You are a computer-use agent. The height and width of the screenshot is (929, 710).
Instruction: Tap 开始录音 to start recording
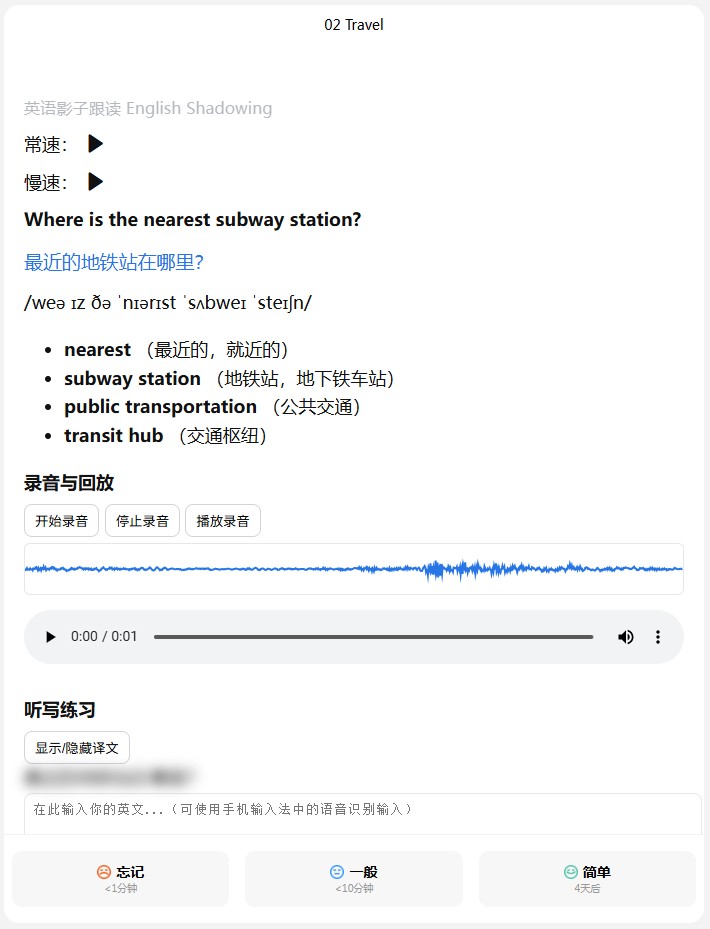tap(61, 521)
